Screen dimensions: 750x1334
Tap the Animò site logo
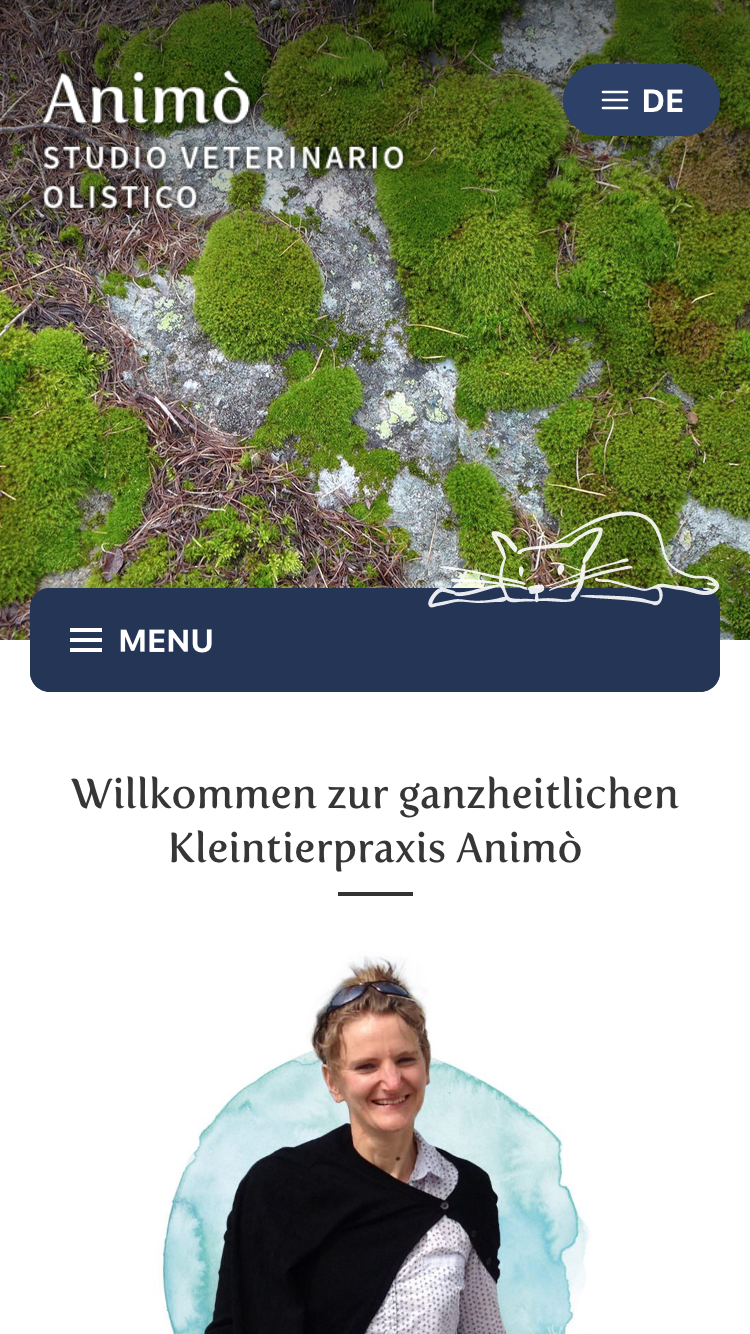pos(222,140)
